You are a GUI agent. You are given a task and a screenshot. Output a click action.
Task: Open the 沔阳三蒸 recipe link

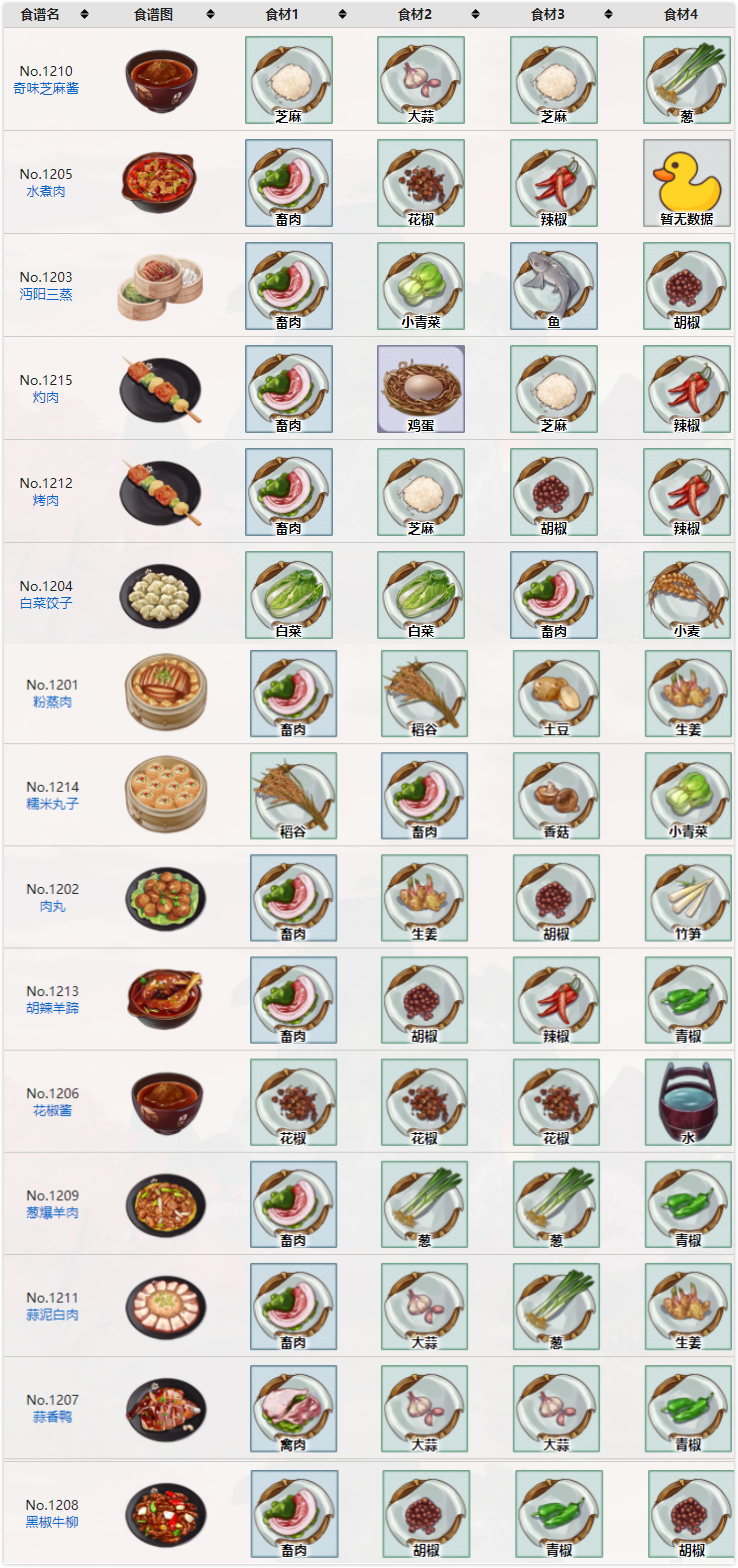46,294
